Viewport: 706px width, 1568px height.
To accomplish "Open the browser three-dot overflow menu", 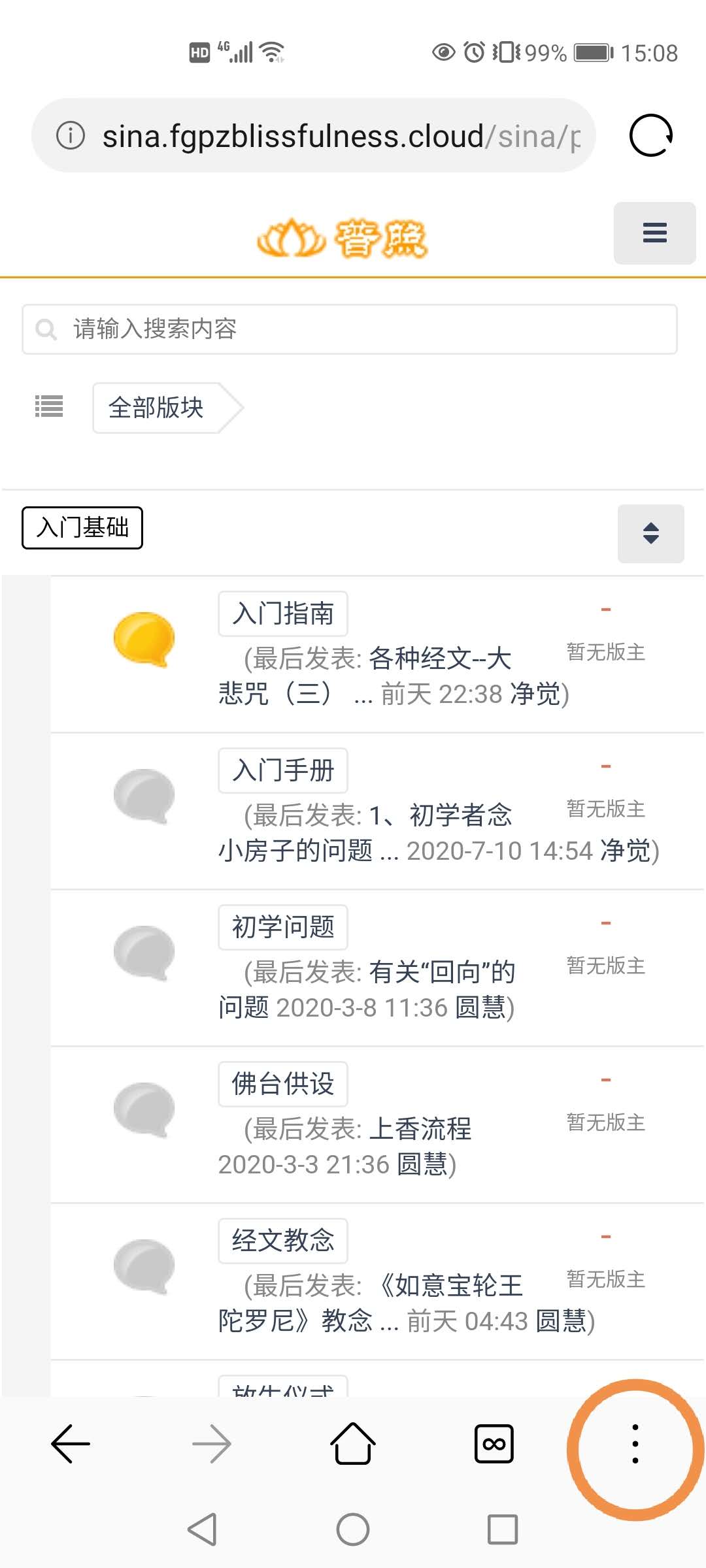I will pos(635,1444).
